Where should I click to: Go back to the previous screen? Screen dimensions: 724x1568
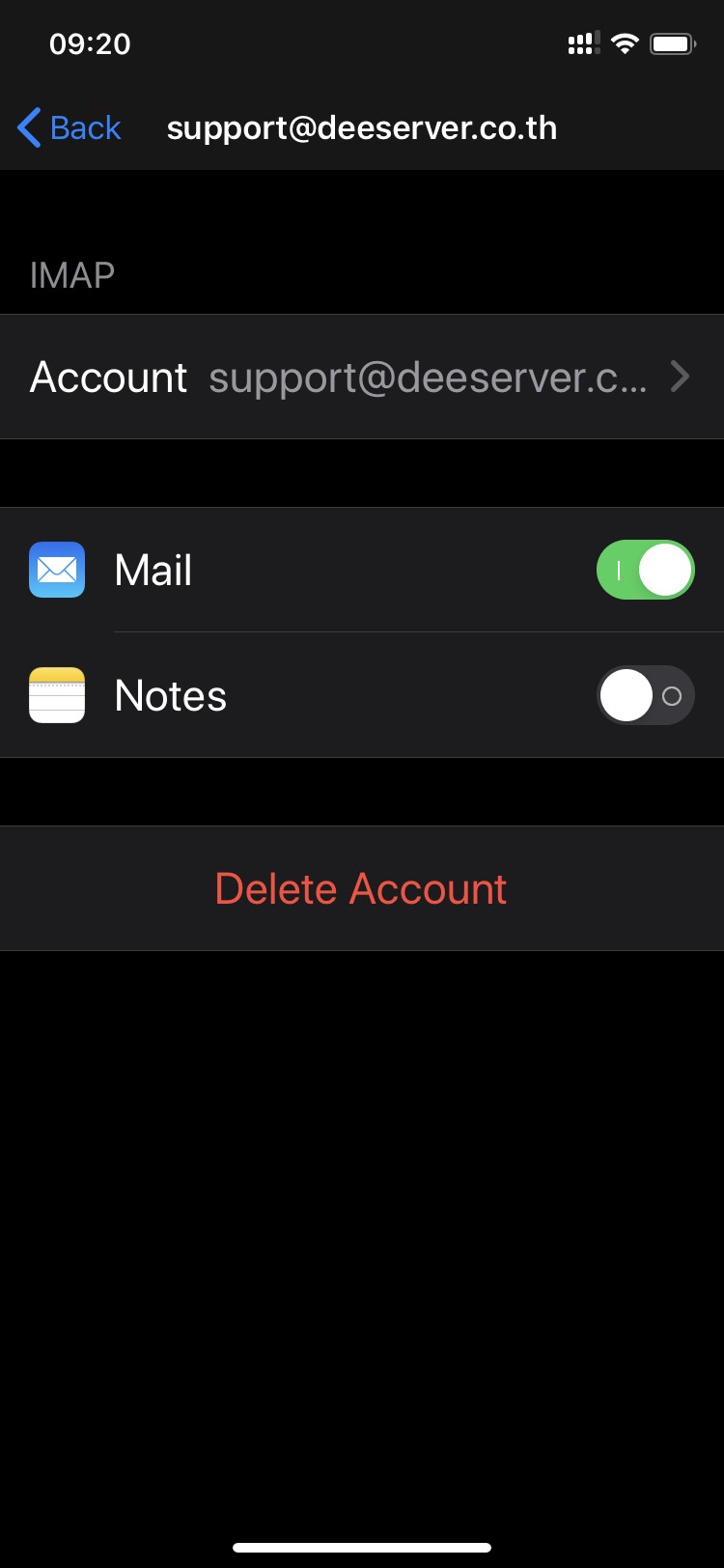70,127
